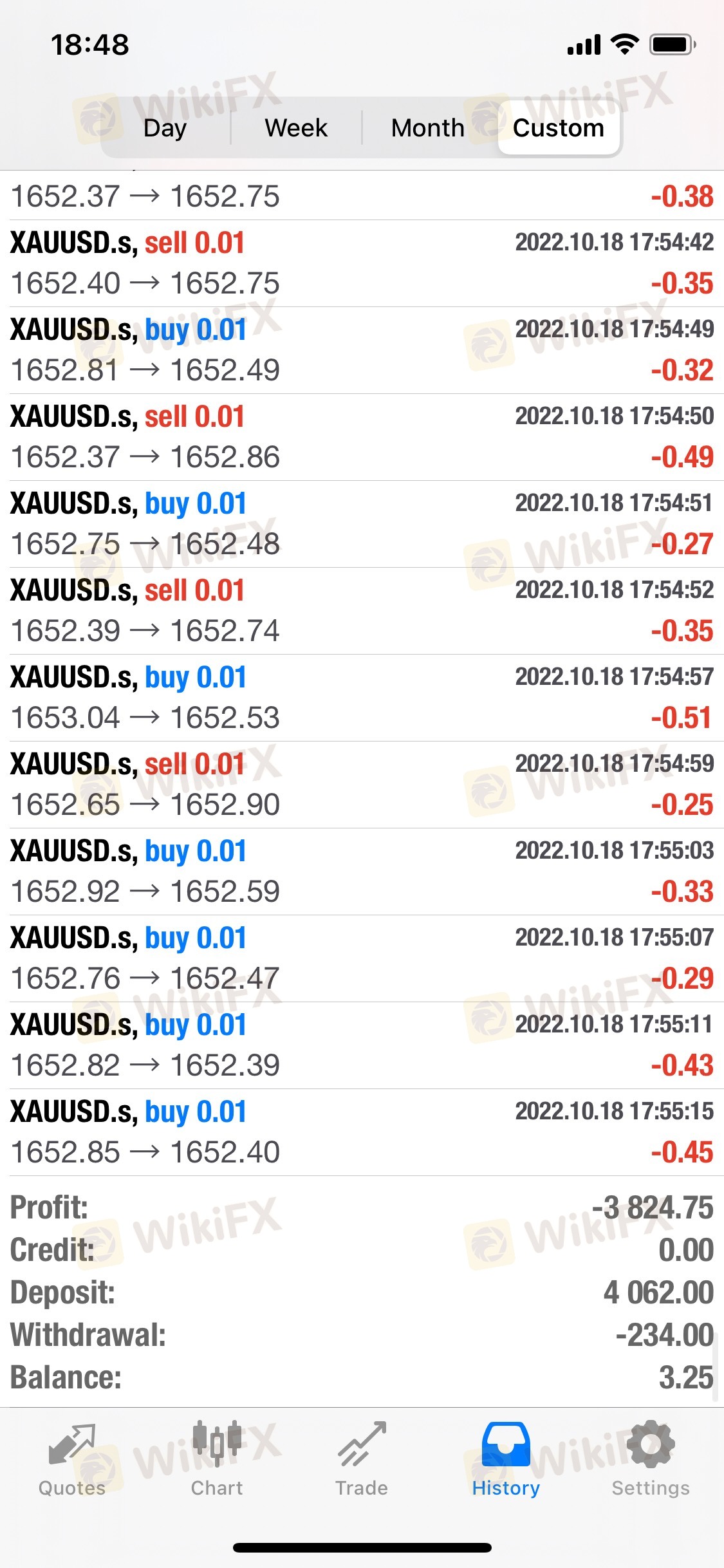Open the buy trade closed at 17:55:15
Screen dimensions: 724x1568
362,1132
